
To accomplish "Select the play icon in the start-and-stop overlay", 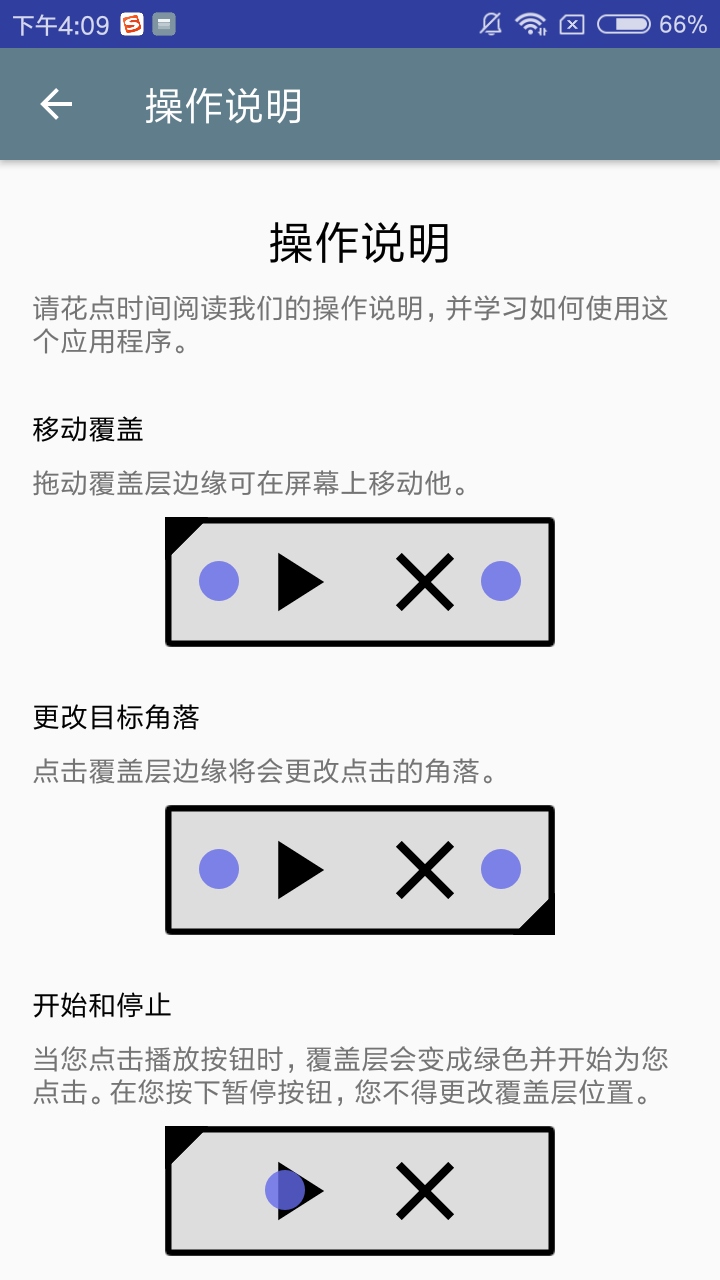I will [x=295, y=1190].
